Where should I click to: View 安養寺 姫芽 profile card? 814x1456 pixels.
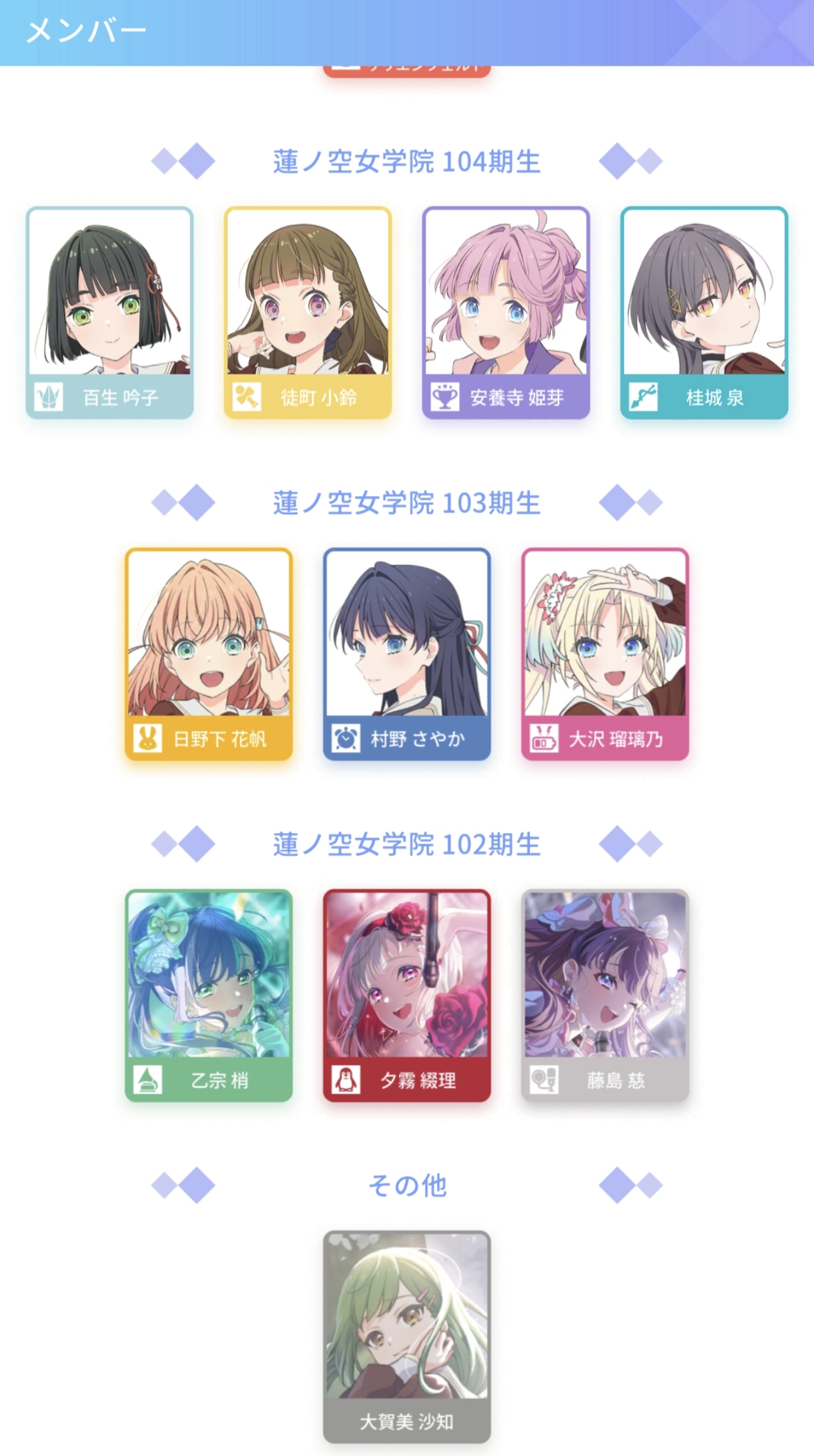tap(506, 313)
